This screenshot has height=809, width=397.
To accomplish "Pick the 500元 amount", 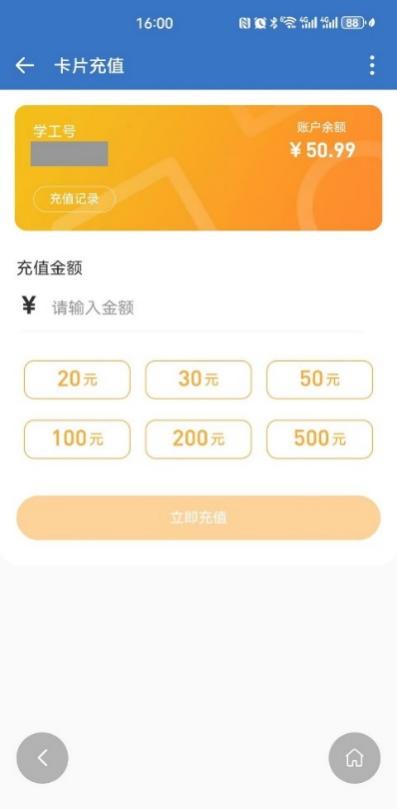I will pyautogui.click(x=320, y=439).
